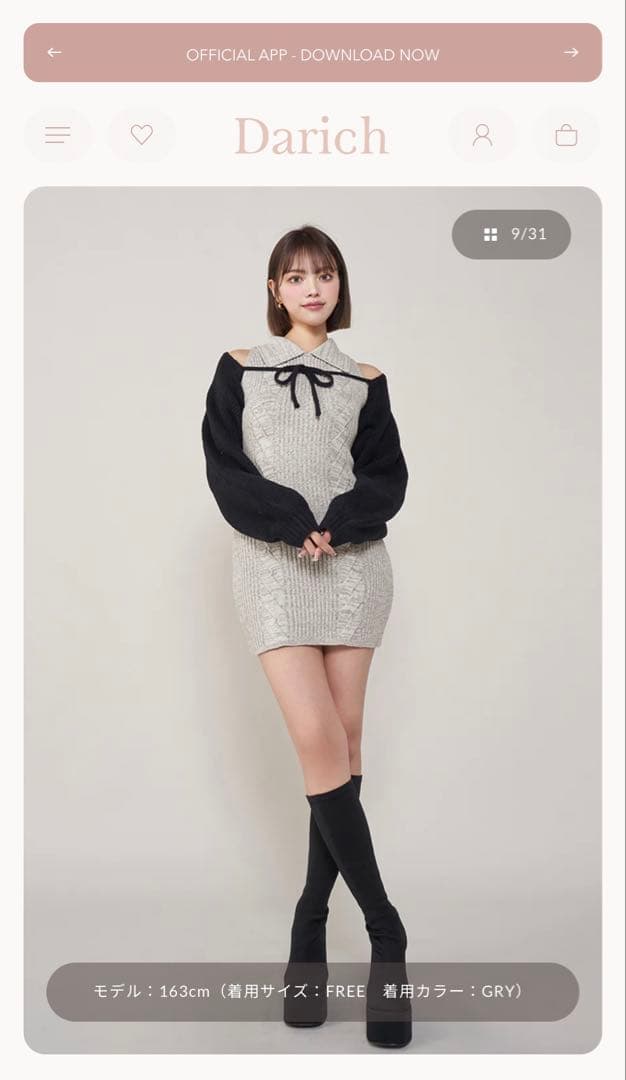Screen dimensions: 626x1080
Task: Open the shopping bag
Action: point(566,135)
